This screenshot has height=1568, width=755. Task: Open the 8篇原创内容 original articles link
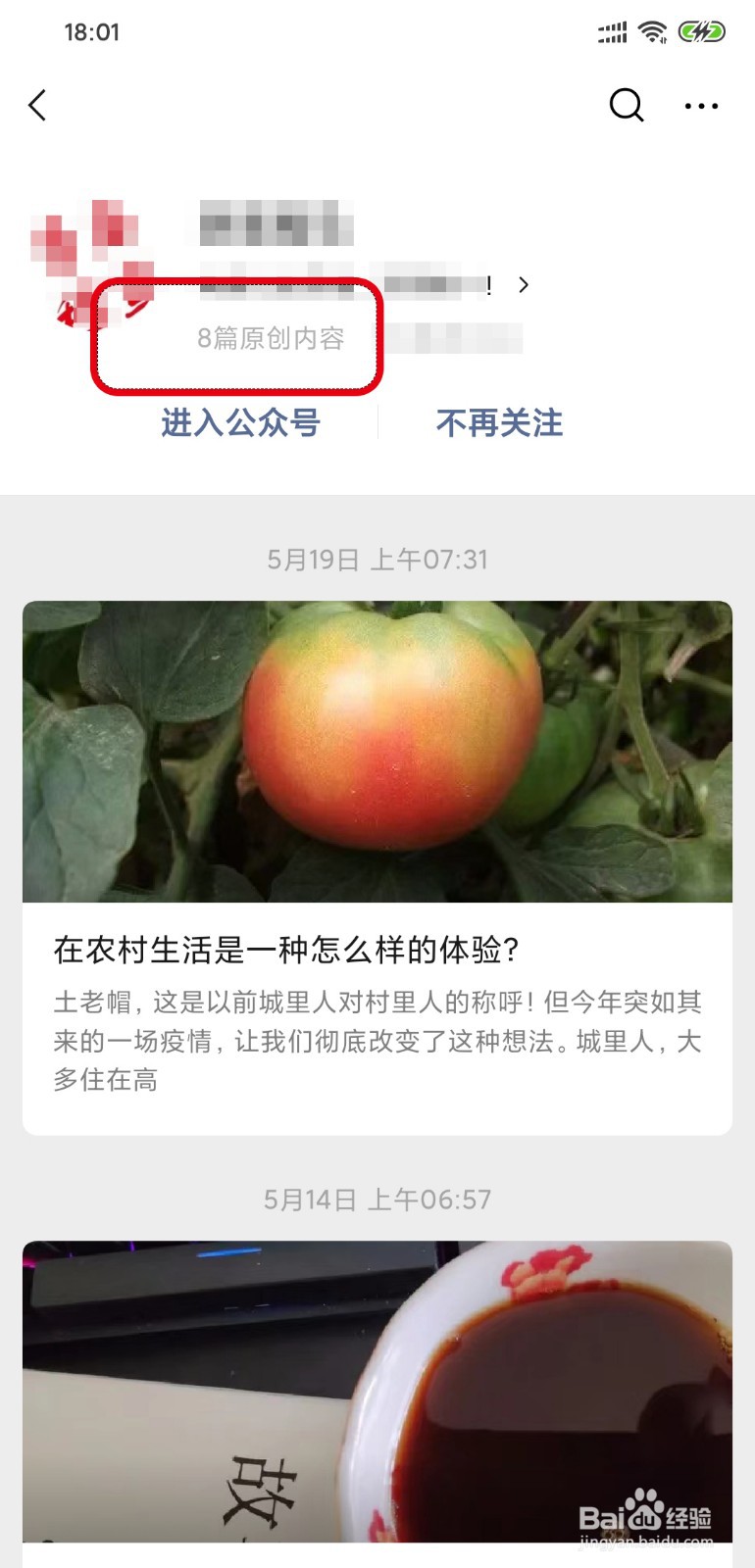coord(271,338)
